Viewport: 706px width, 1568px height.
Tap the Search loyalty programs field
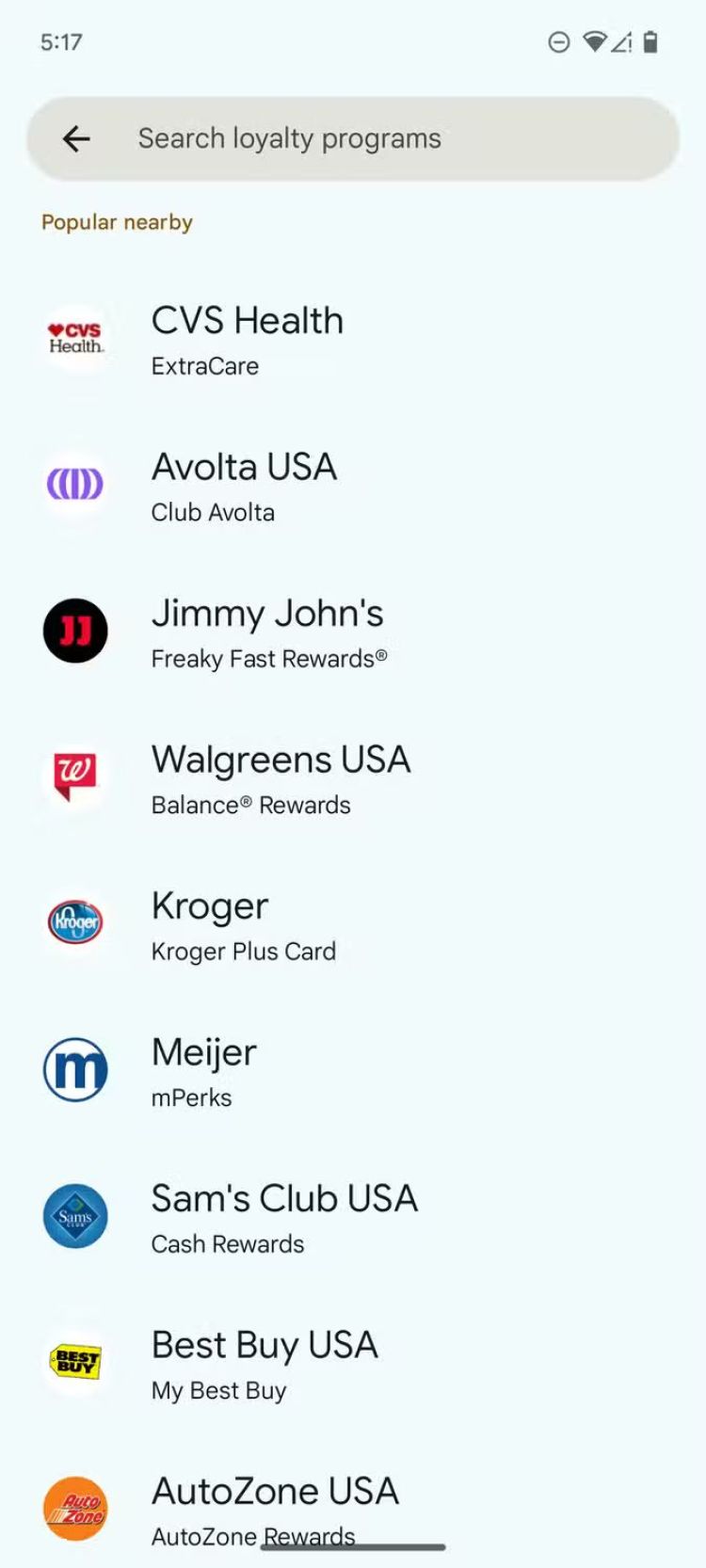(377, 139)
